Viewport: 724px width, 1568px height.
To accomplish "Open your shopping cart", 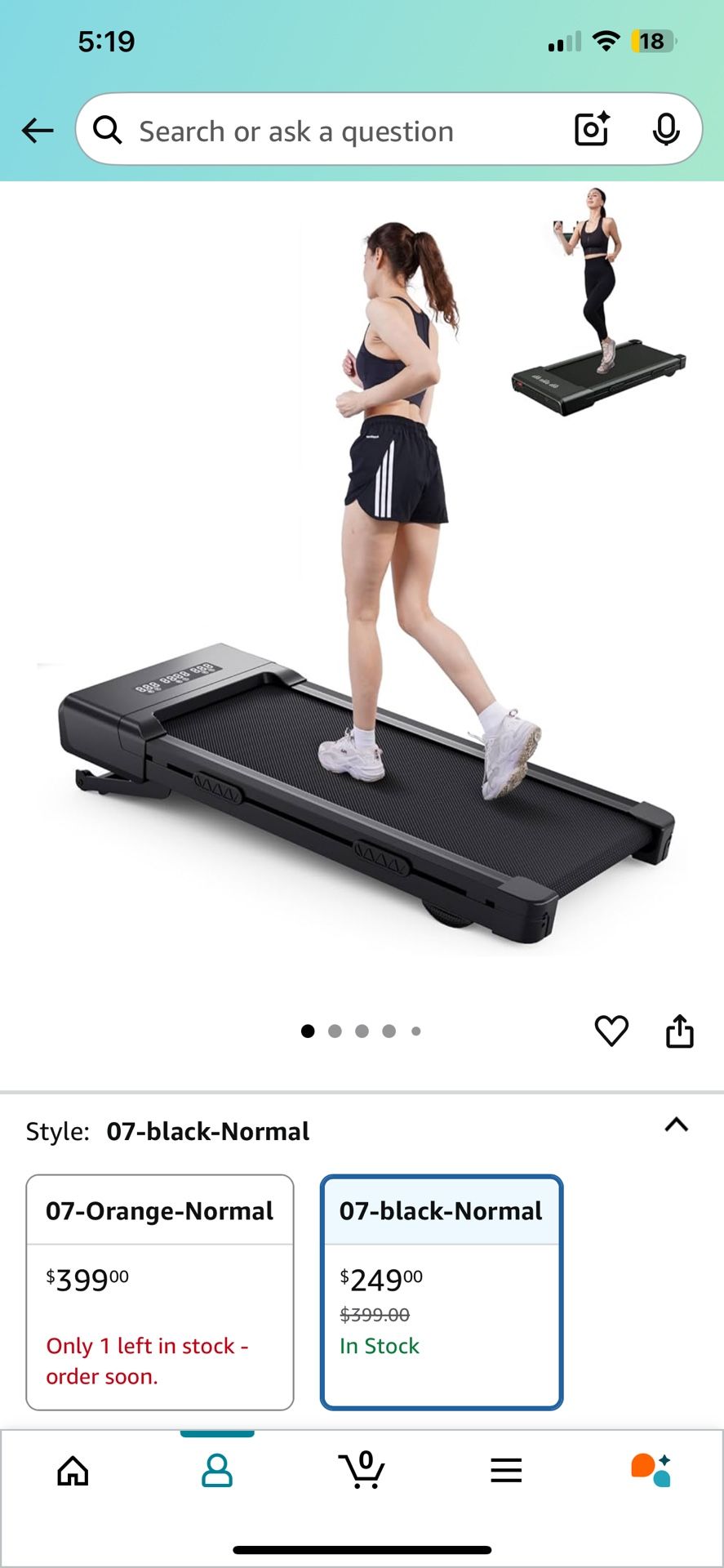I will coord(362,1470).
